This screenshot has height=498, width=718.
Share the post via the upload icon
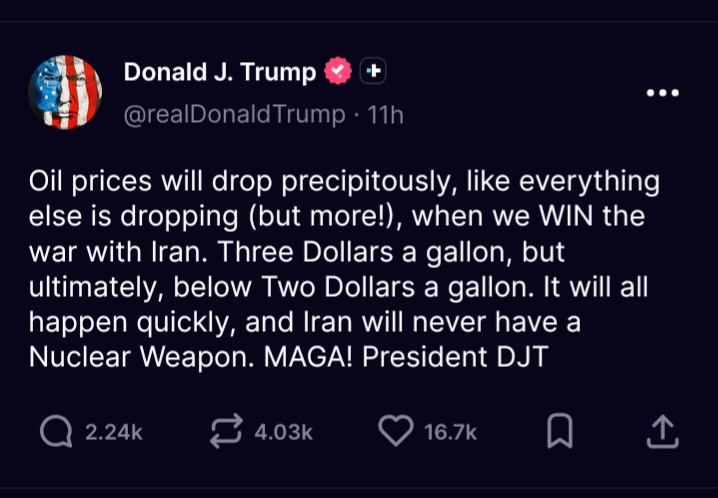click(x=663, y=431)
